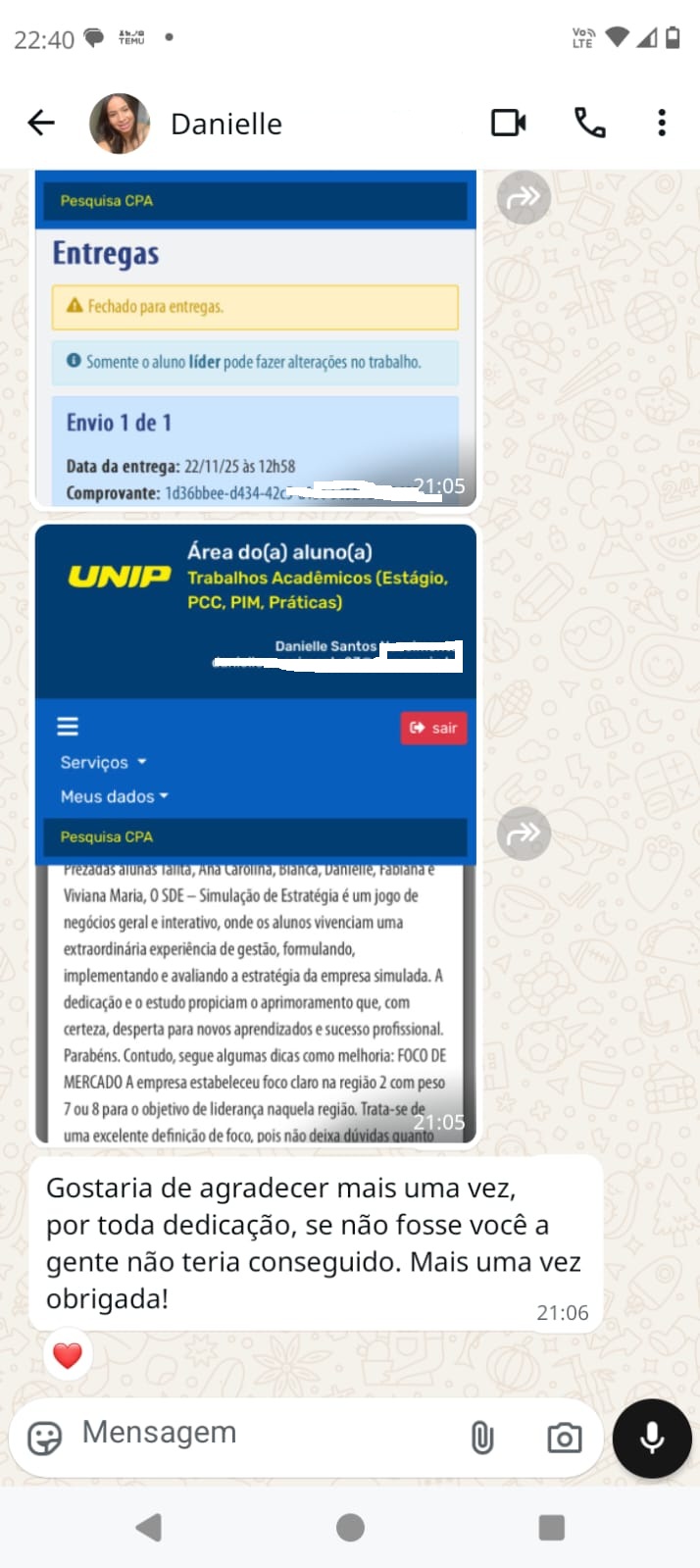Open the camera to send a photo
The width and height of the screenshot is (700, 1568).
point(564,1438)
